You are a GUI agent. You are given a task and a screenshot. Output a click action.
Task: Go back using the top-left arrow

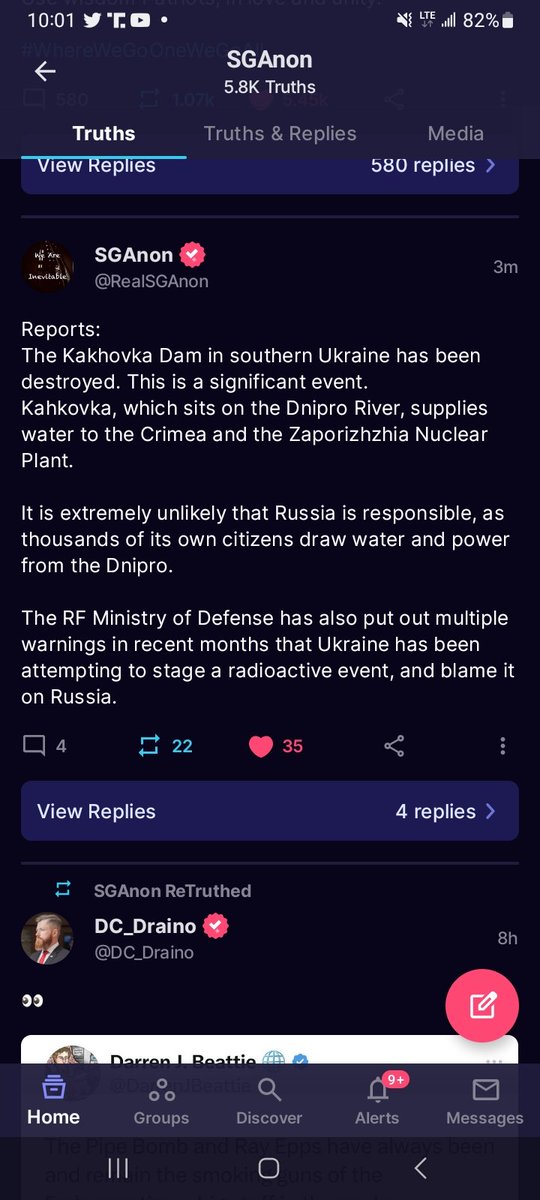[x=45, y=71]
